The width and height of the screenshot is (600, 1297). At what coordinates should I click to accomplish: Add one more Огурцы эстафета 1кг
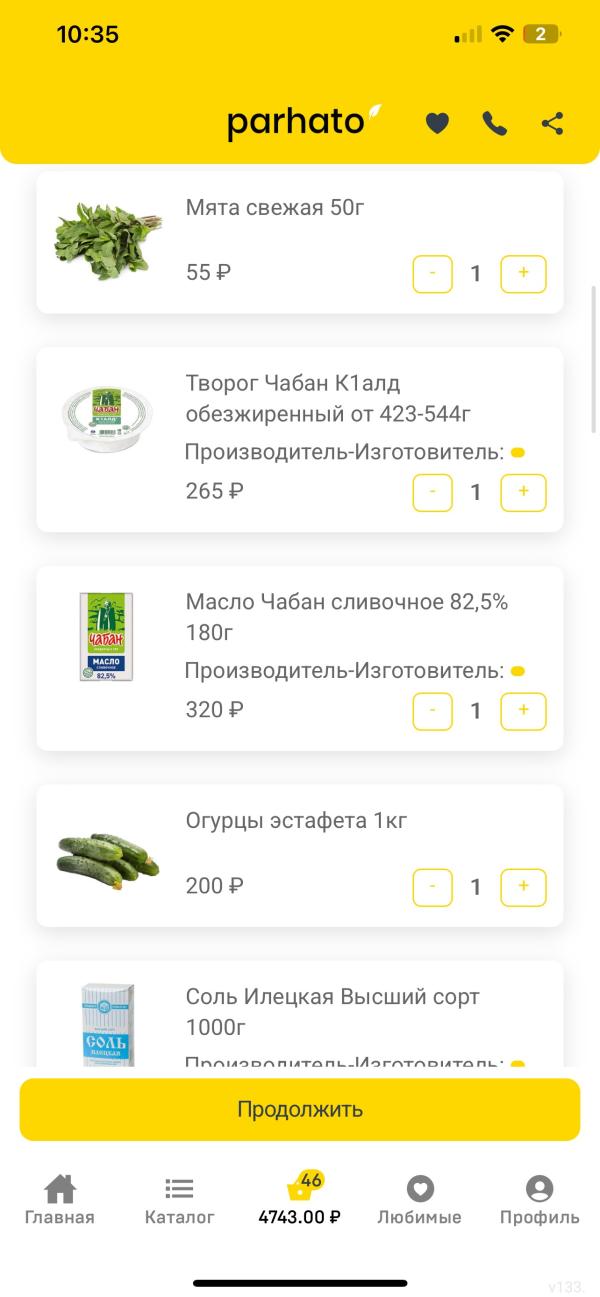[523, 887]
